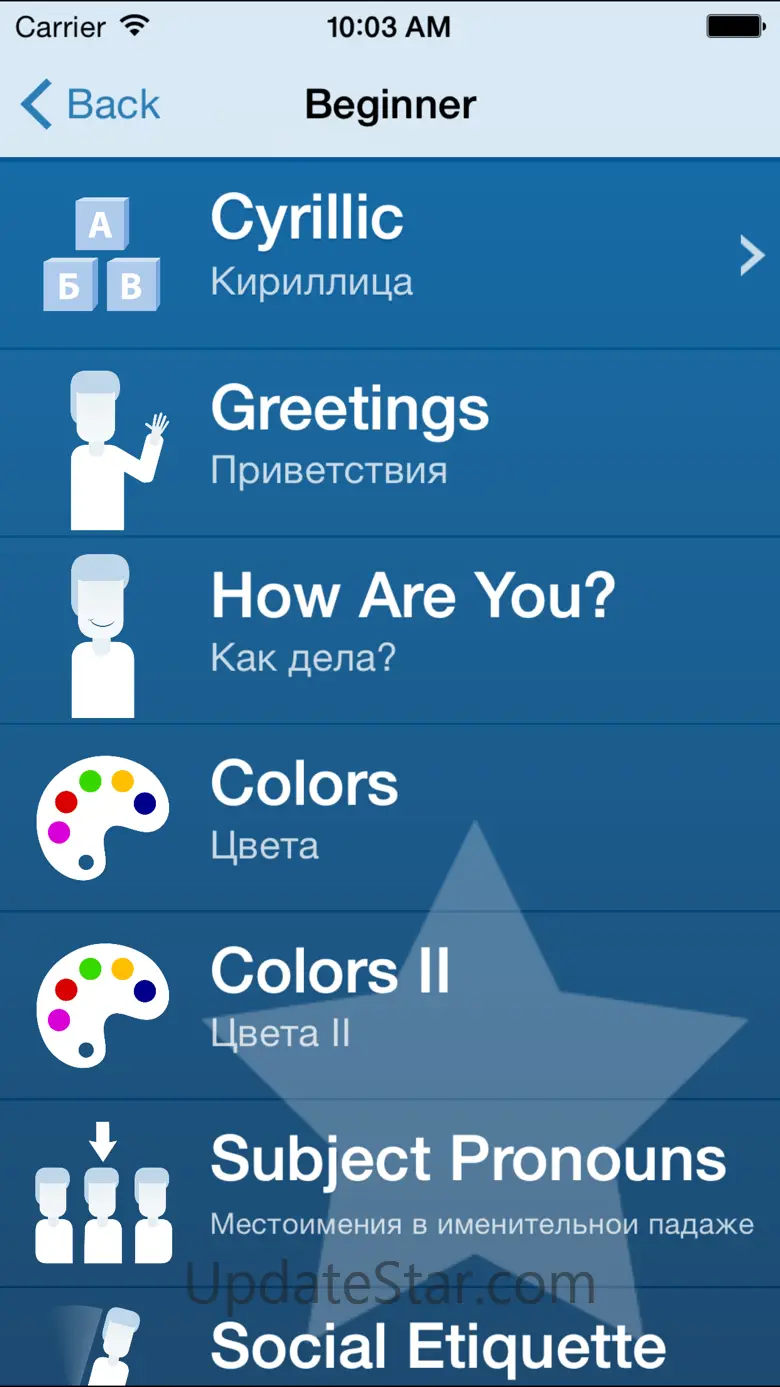Open the Subject Pronouns lesson

coord(390,1194)
